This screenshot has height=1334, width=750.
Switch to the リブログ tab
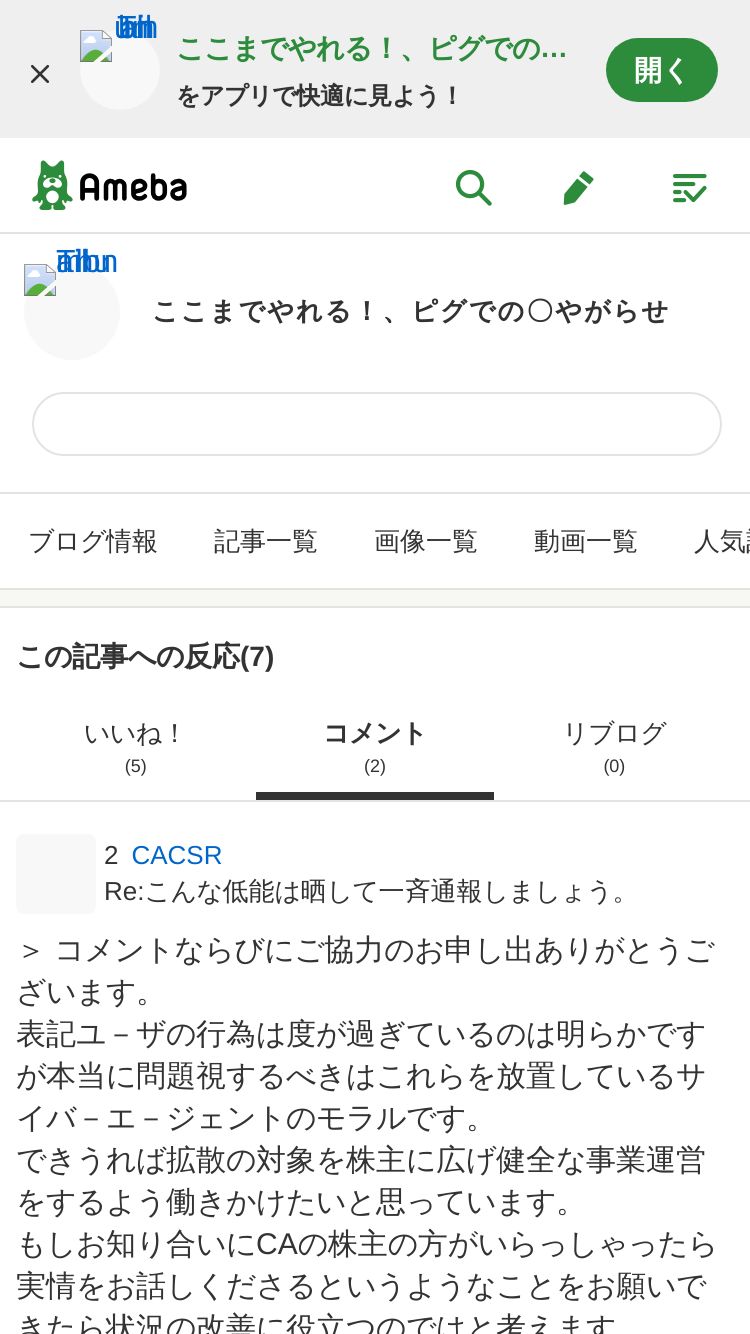[614, 747]
